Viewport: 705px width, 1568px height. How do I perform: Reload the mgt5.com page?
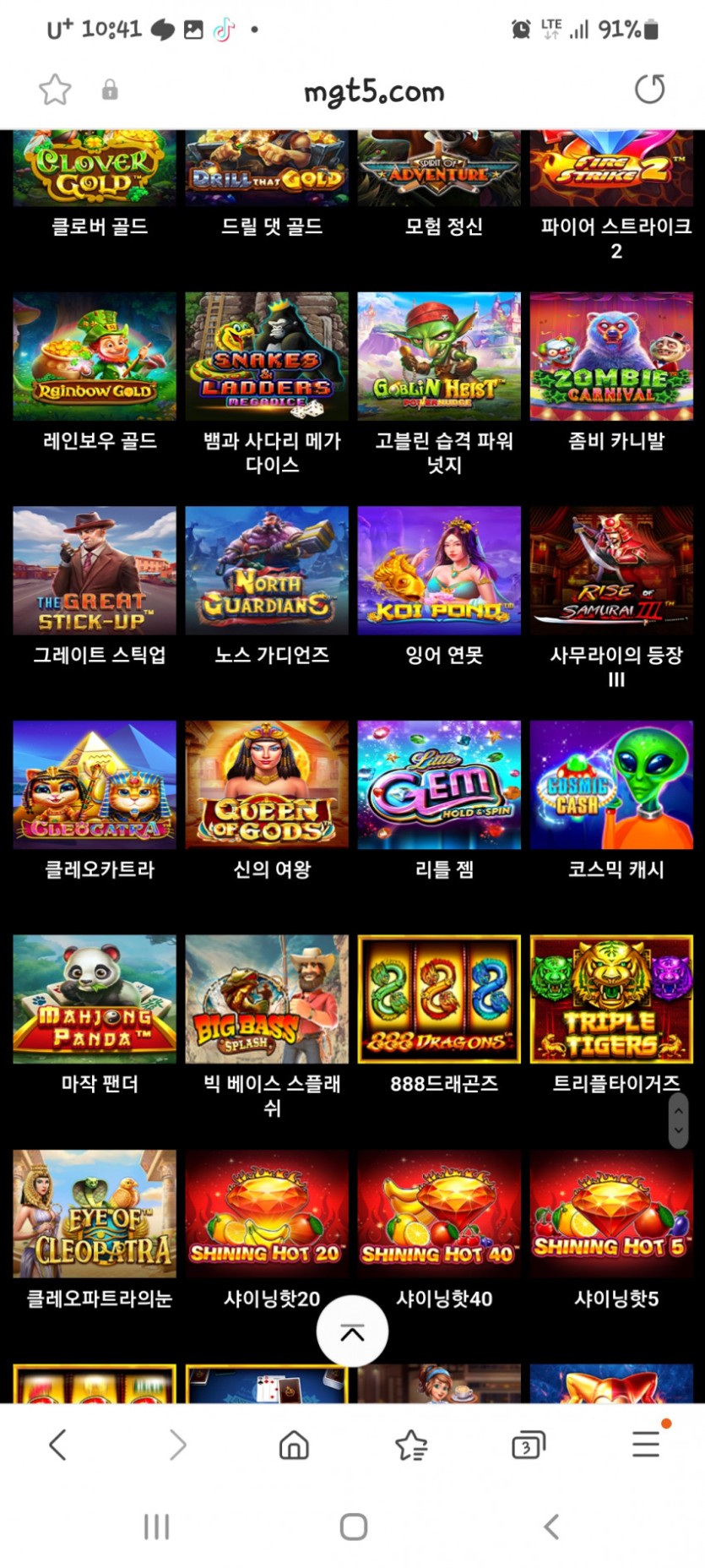tap(649, 90)
